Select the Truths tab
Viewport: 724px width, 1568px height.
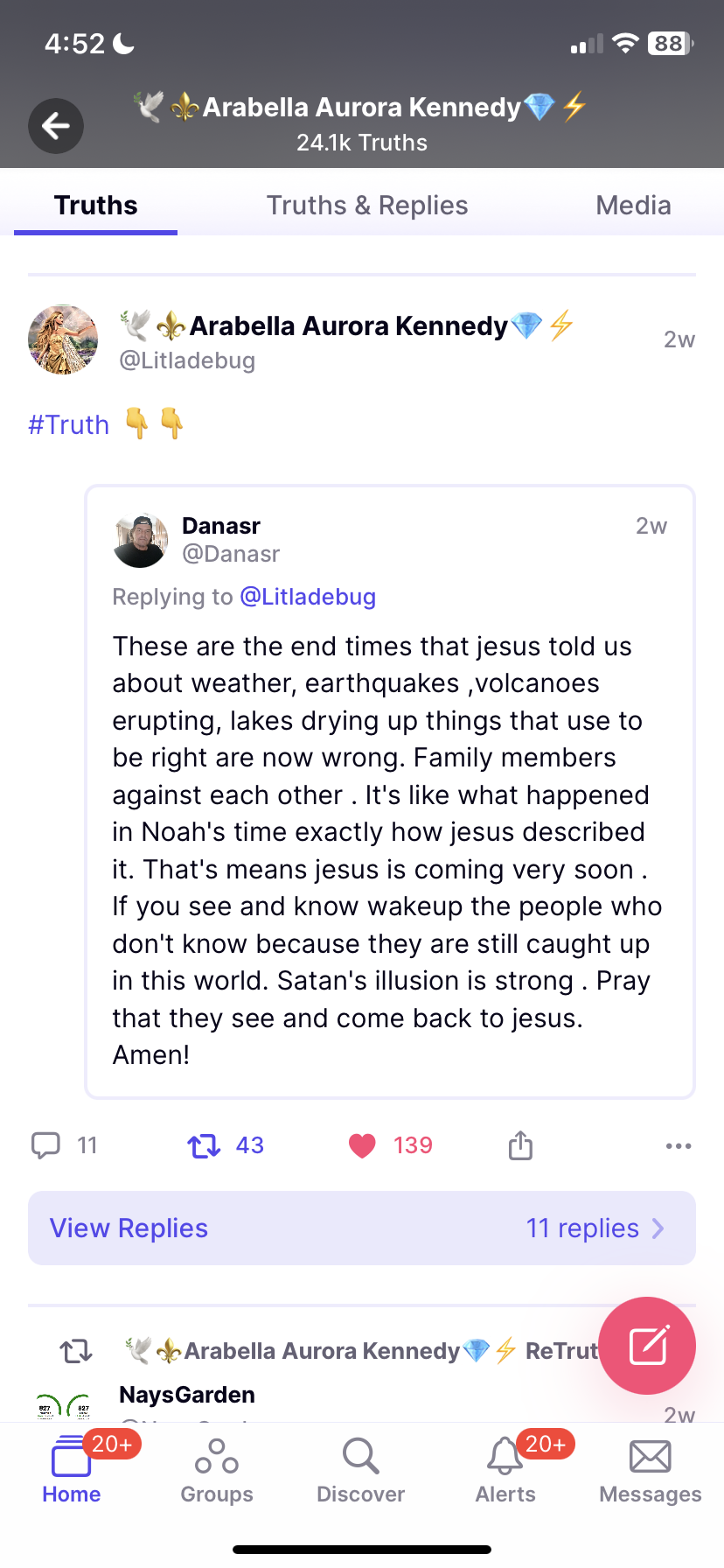(x=96, y=206)
